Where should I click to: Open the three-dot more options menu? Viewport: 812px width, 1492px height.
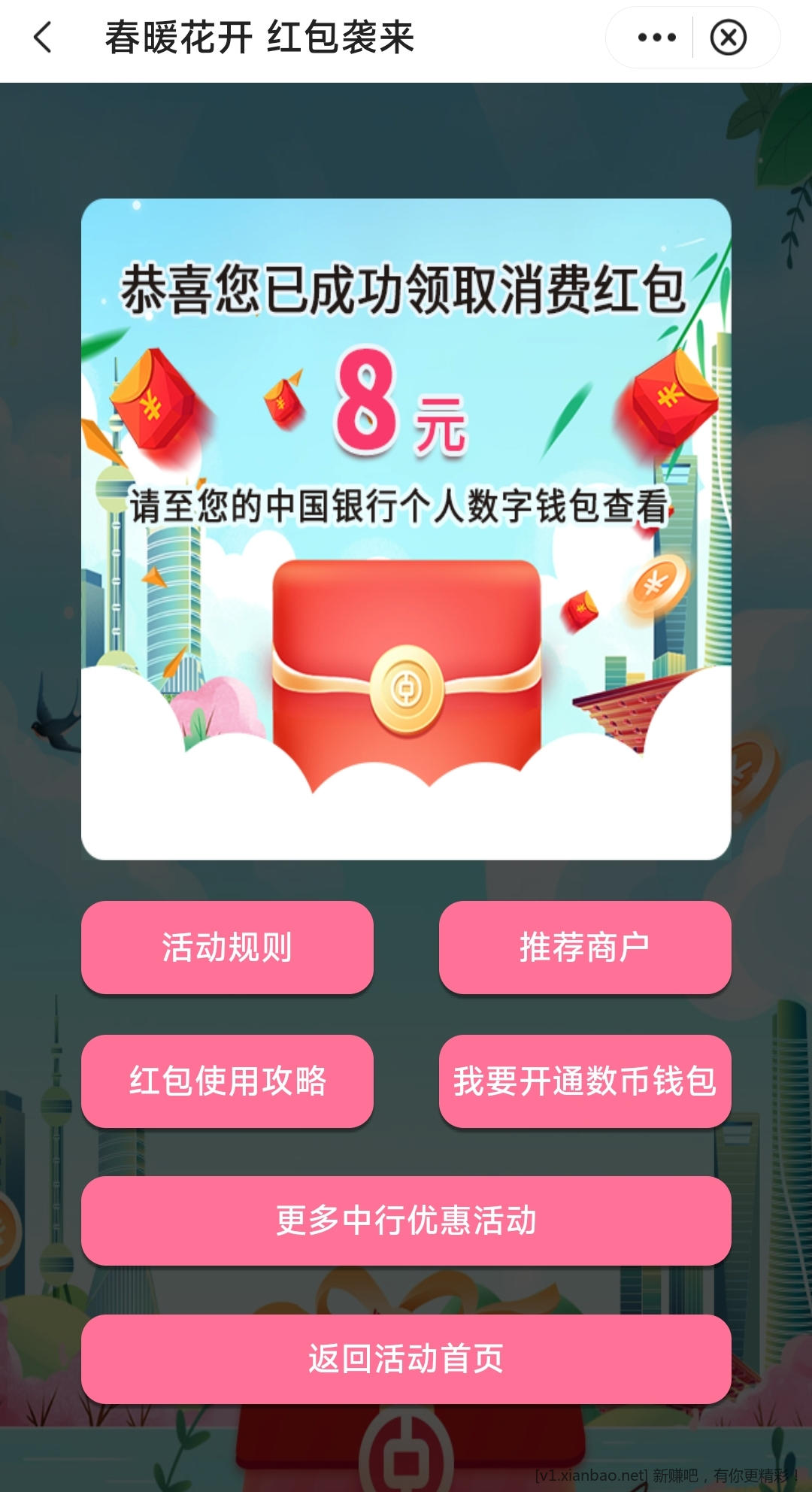coord(656,38)
